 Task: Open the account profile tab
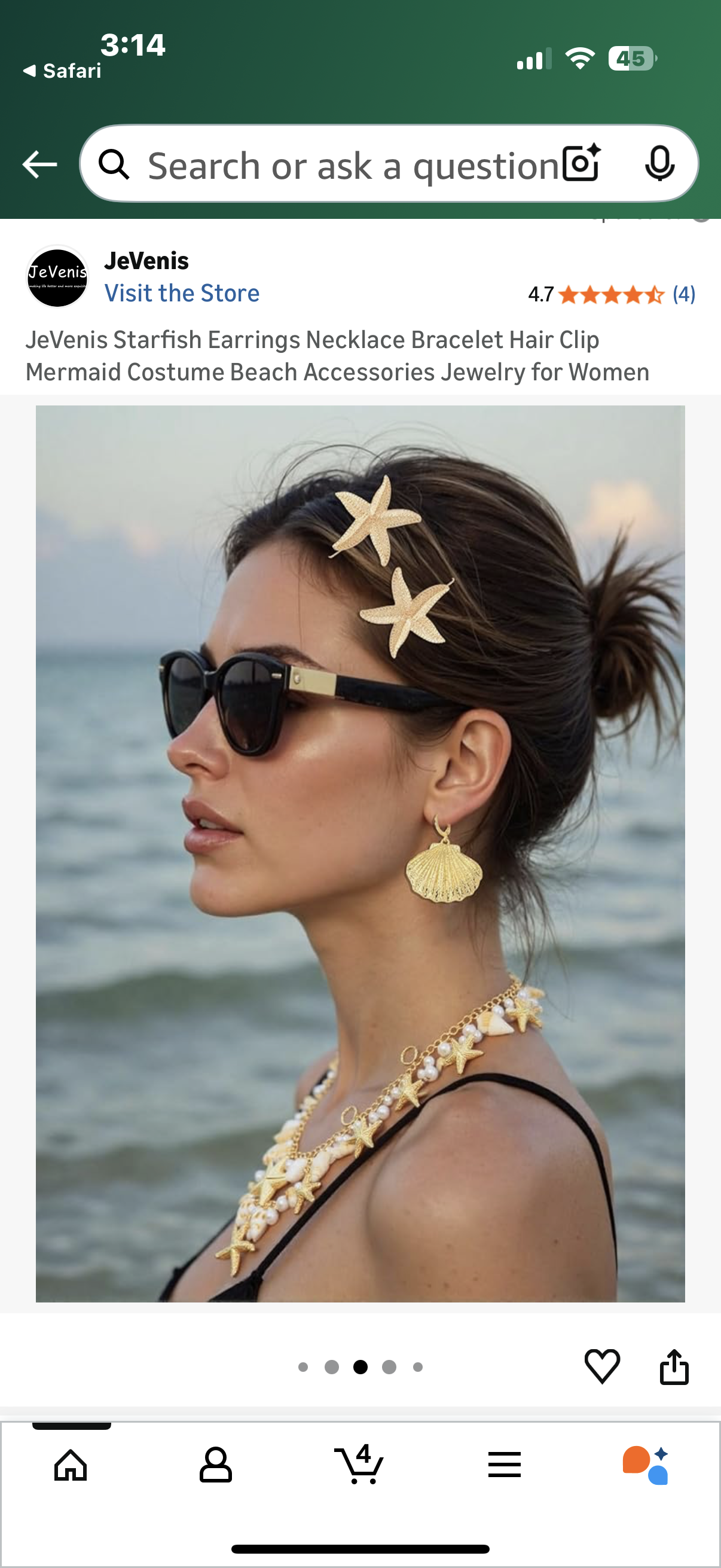click(215, 1465)
